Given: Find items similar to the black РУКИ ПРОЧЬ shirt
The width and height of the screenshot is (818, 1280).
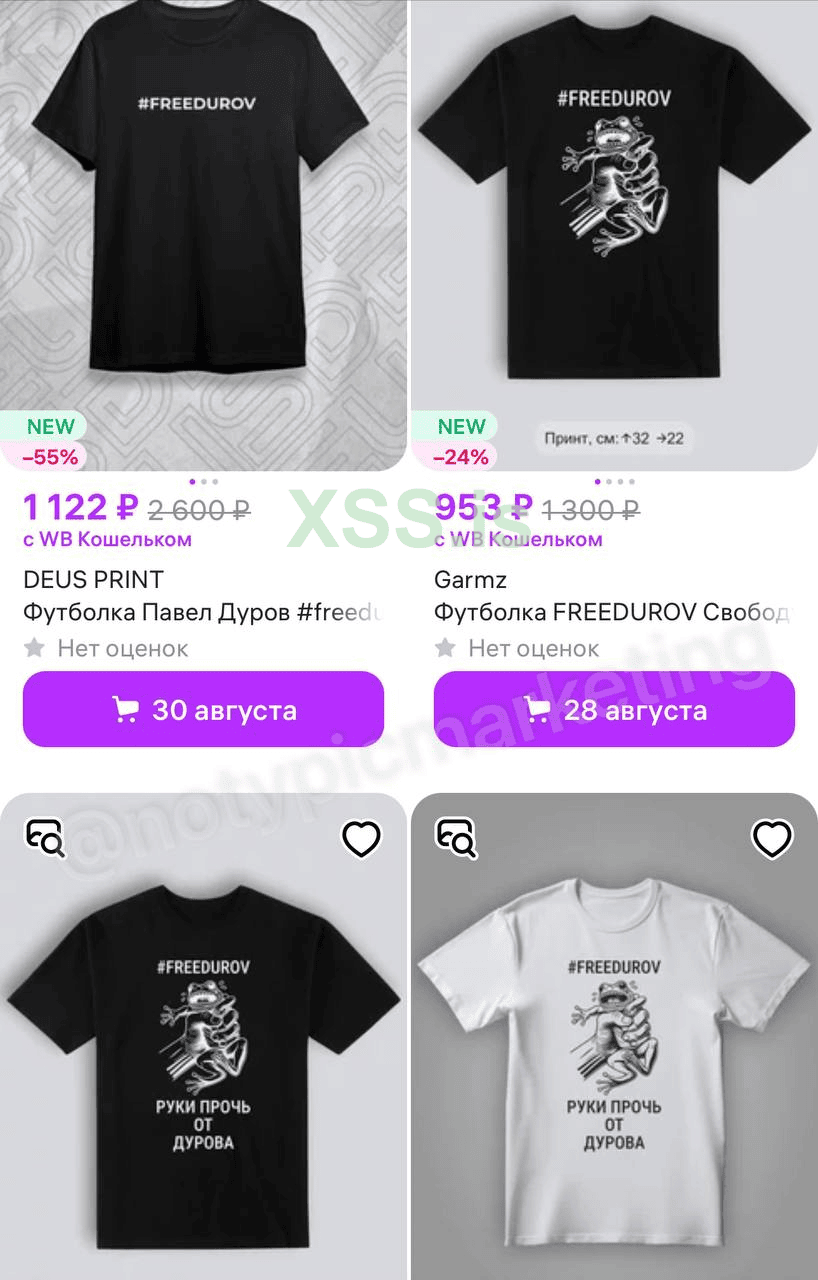Looking at the screenshot, I should [x=46, y=838].
